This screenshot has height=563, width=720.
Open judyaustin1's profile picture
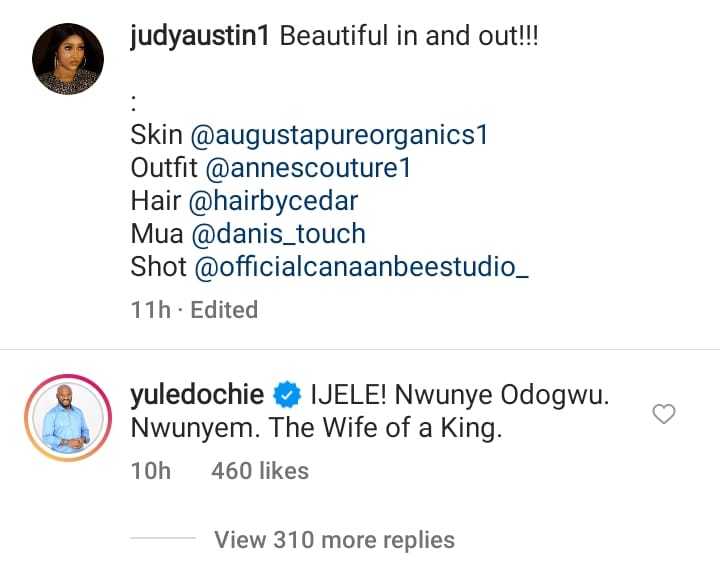[x=67, y=58]
